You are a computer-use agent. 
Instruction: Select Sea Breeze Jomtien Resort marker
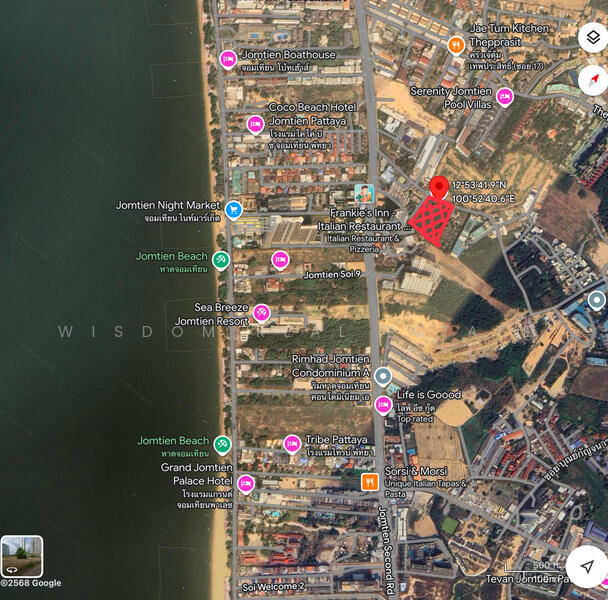[261, 313]
